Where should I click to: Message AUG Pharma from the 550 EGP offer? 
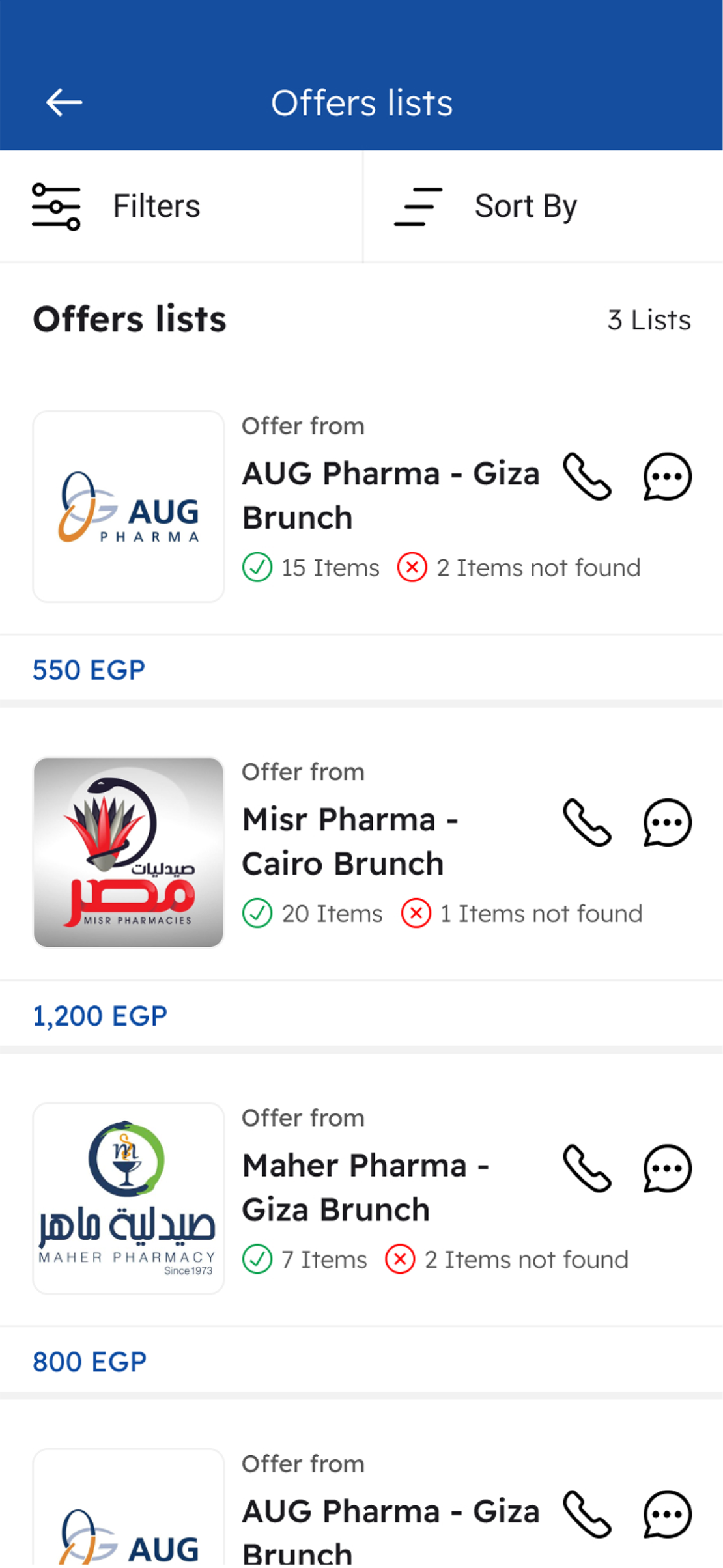pos(667,477)
